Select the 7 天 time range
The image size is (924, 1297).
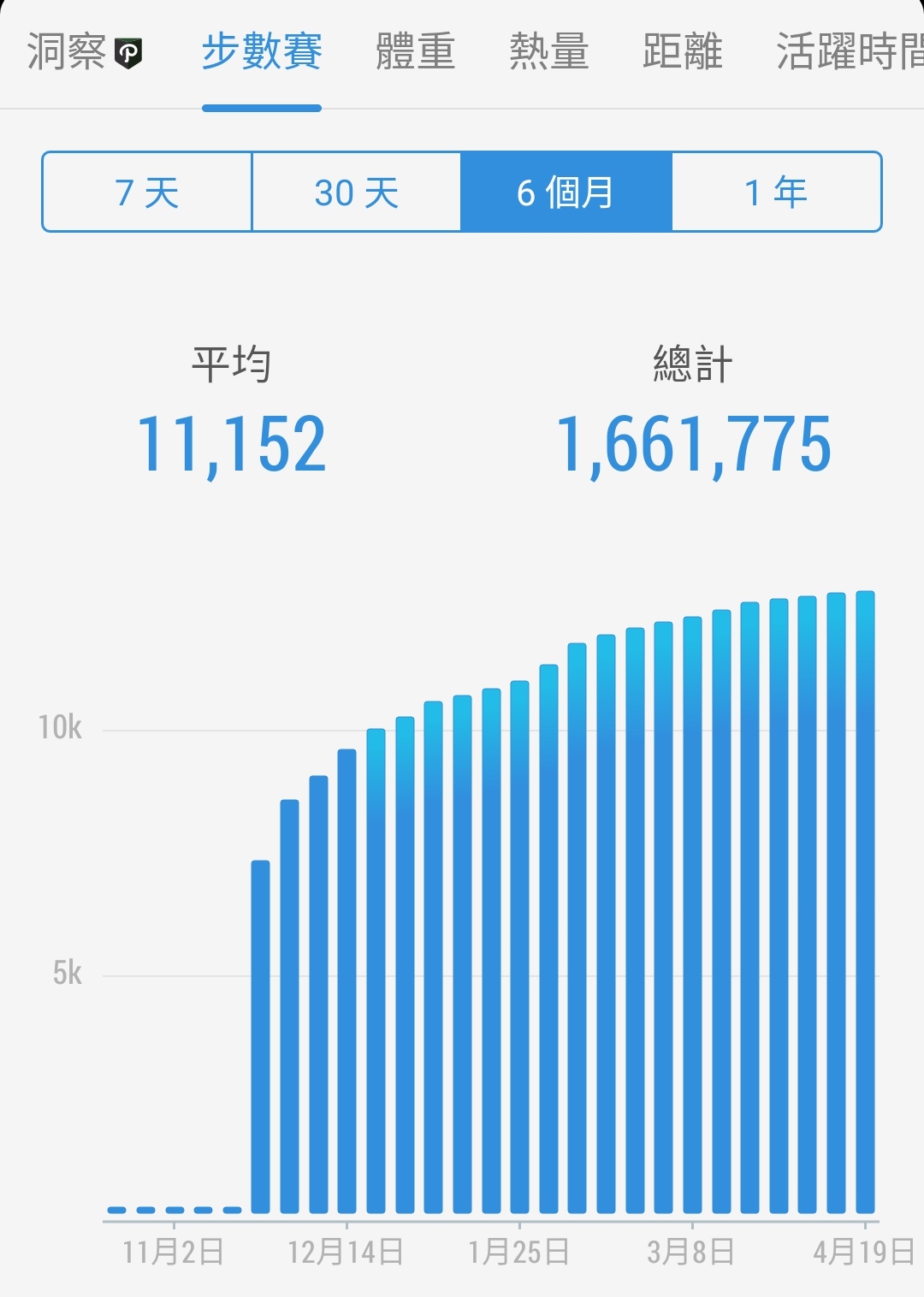147,192
